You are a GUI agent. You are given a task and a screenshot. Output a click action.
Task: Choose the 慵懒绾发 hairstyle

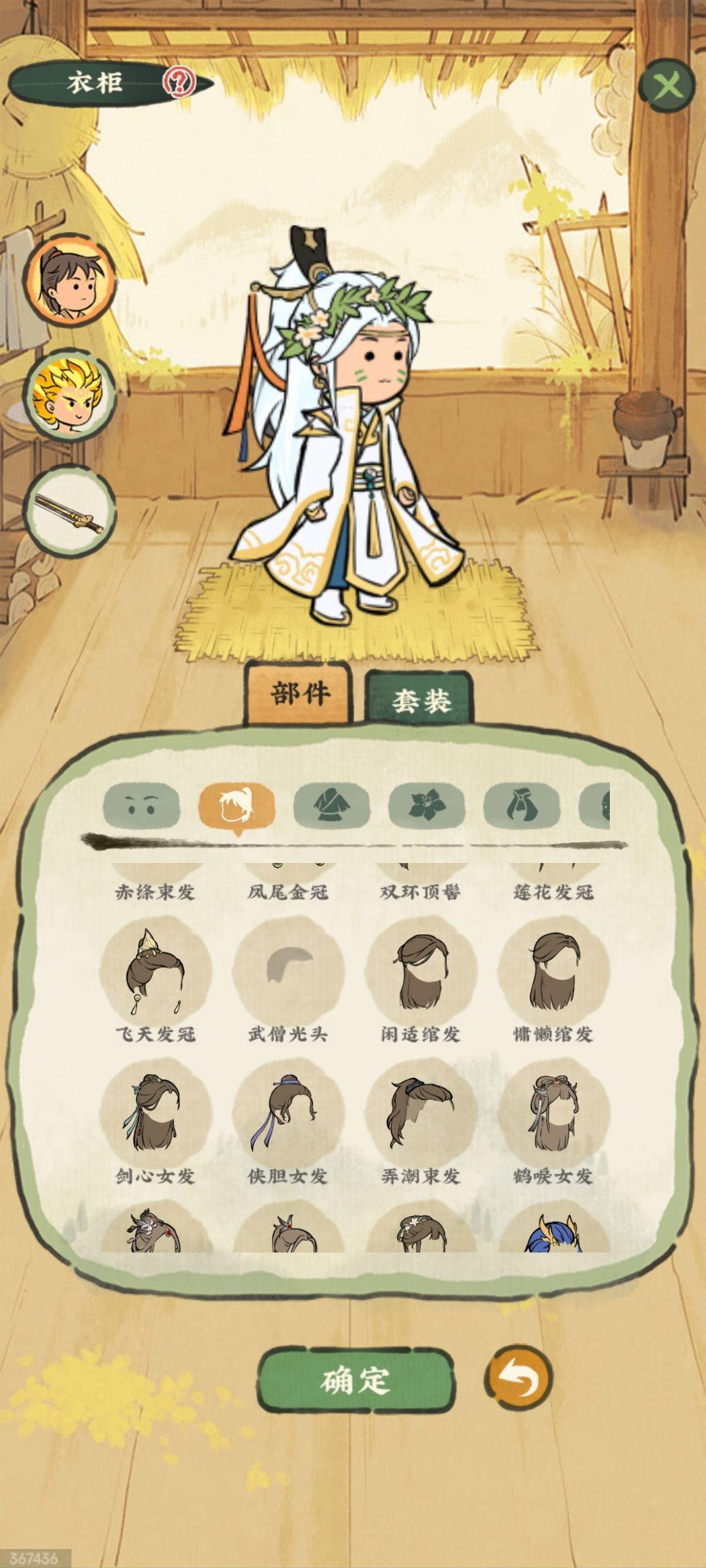554,981
